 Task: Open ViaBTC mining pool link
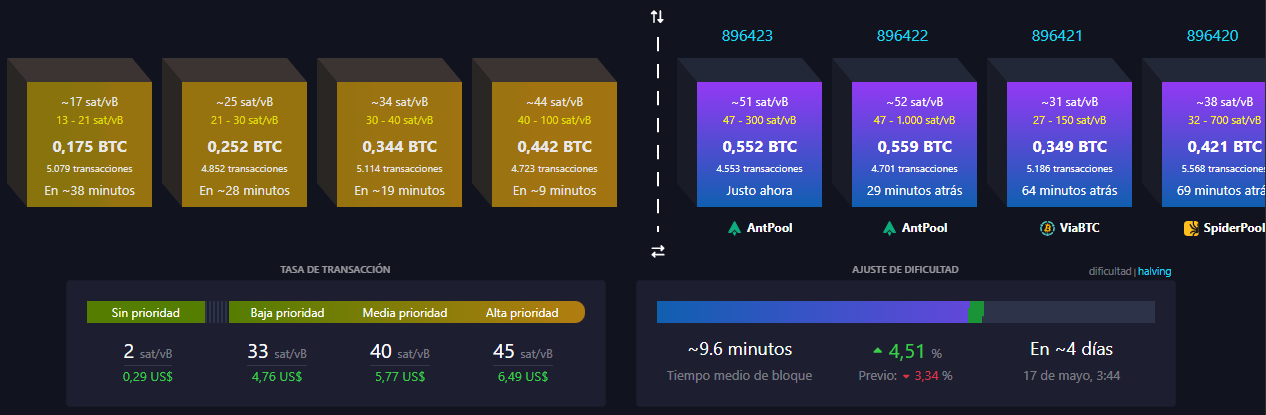[x=1070, y=228]
